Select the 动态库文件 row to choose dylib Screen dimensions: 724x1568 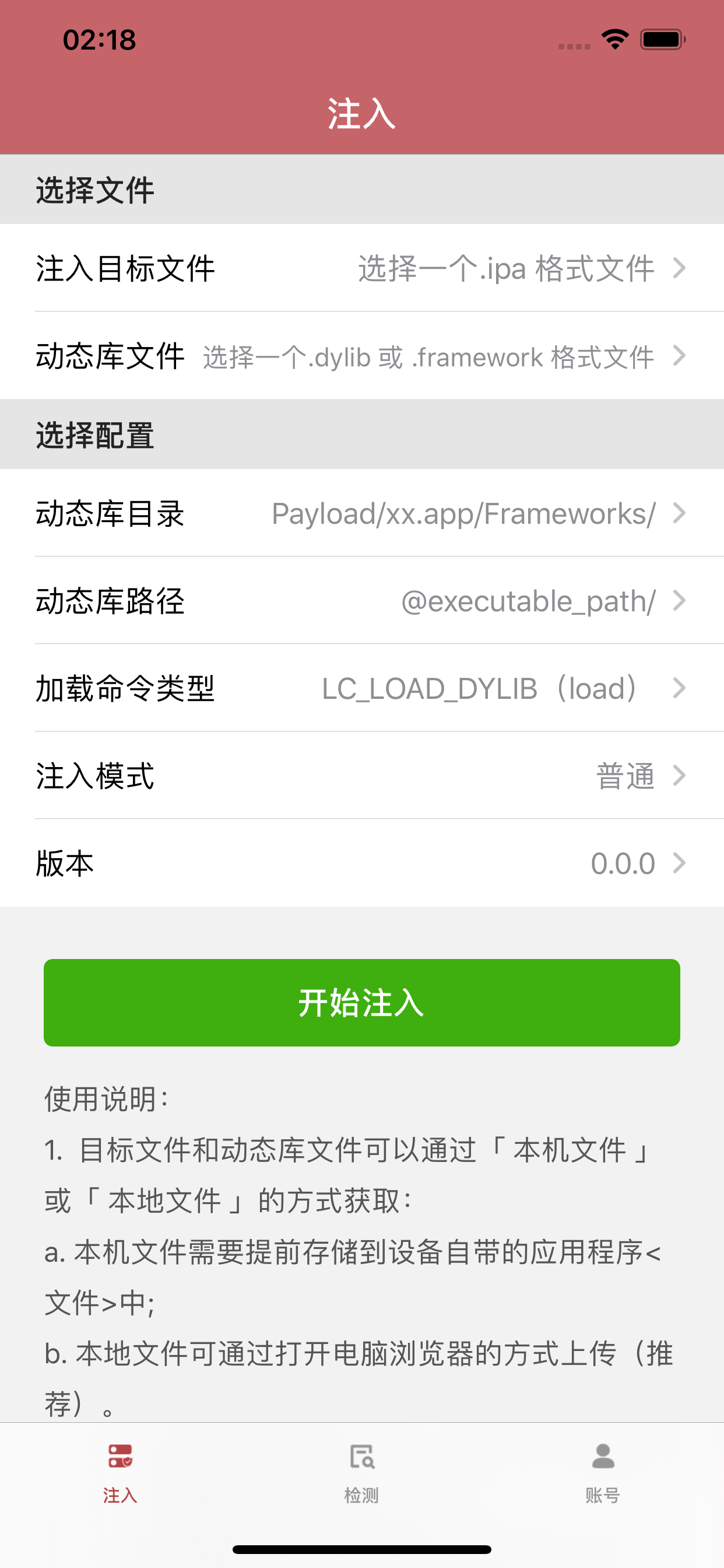(362, 356)
